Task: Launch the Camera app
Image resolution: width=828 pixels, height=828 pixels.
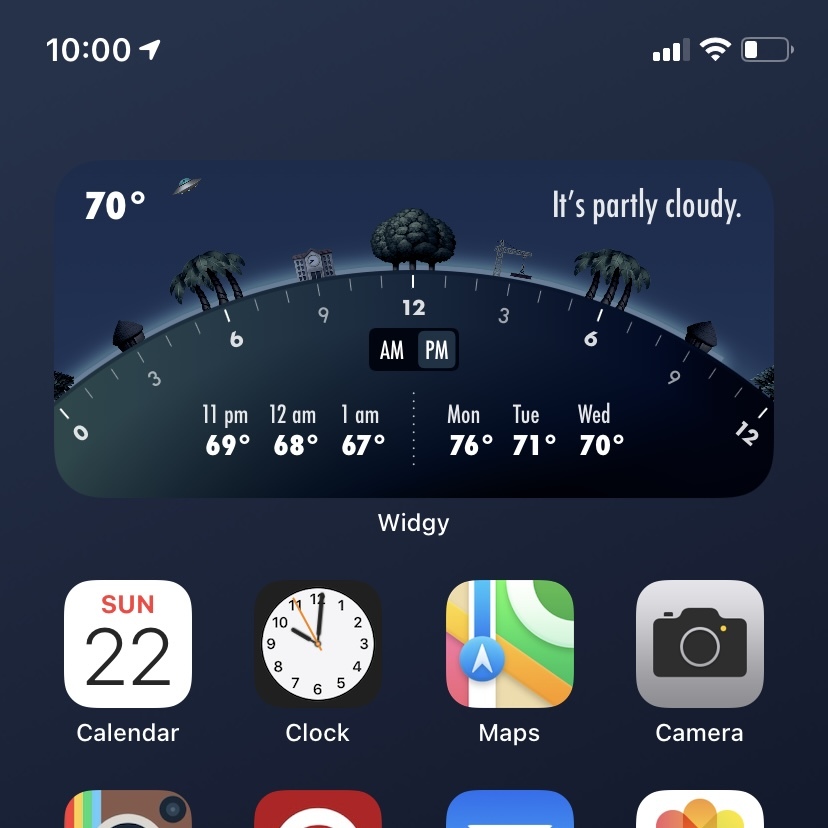Action: (x=699, y=644)
